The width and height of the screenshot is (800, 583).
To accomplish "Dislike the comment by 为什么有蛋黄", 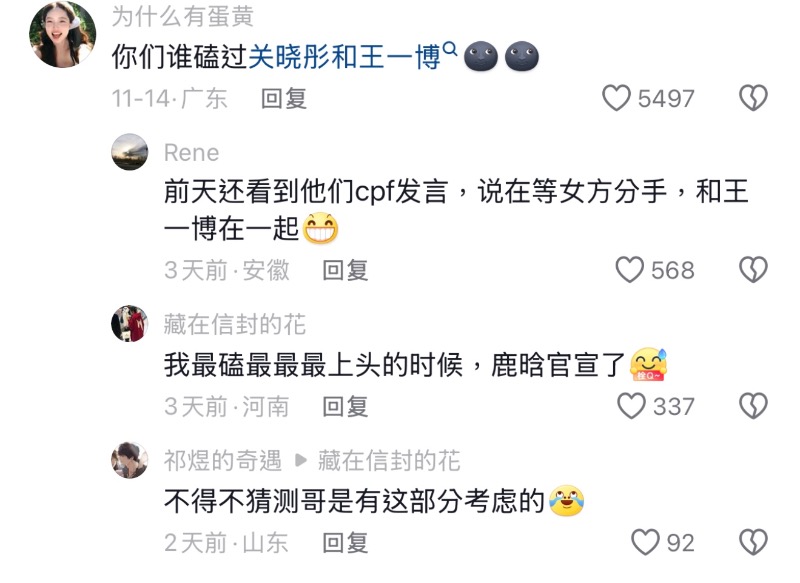I will pos(752,98).
